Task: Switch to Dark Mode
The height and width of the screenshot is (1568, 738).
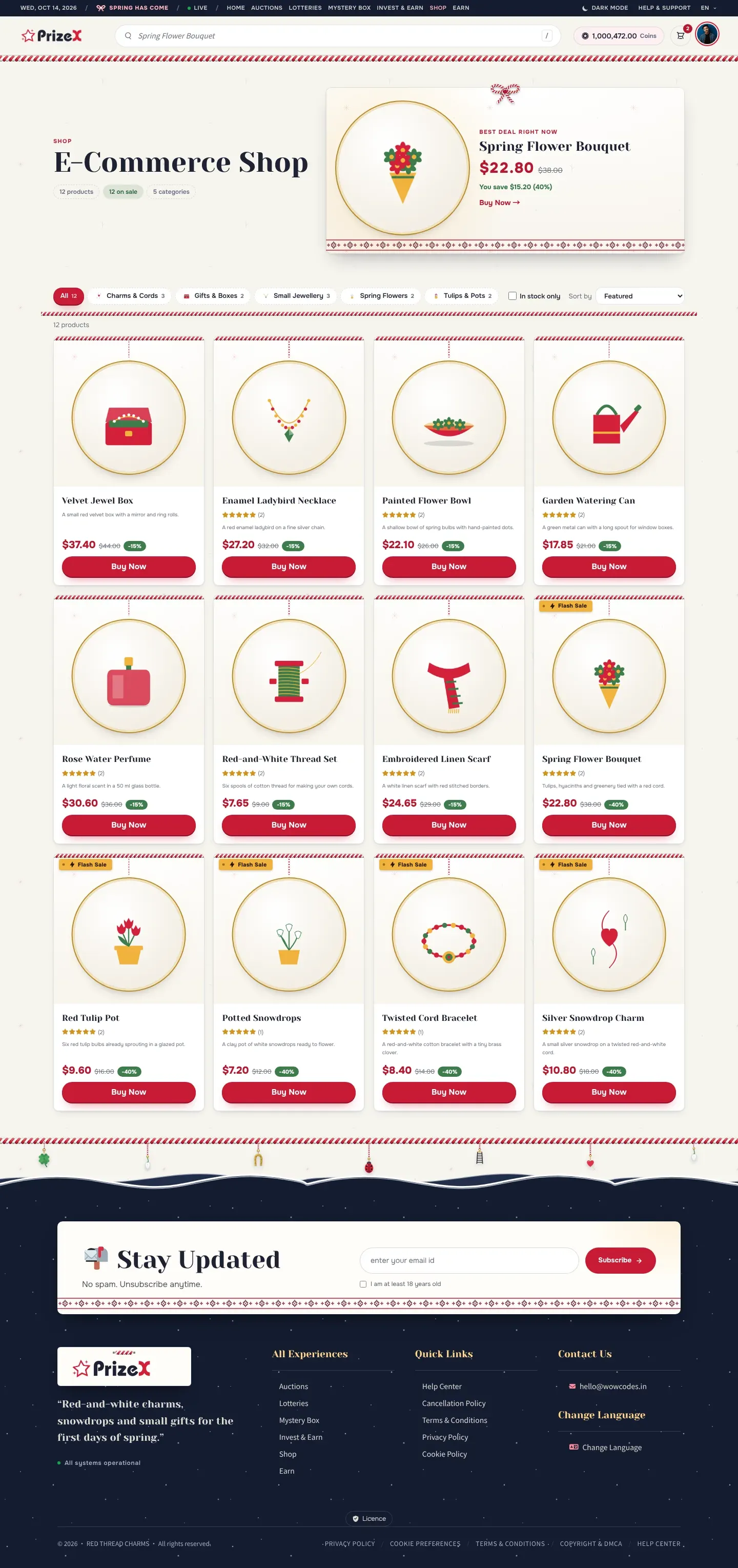Action: (x=605, y=8)
